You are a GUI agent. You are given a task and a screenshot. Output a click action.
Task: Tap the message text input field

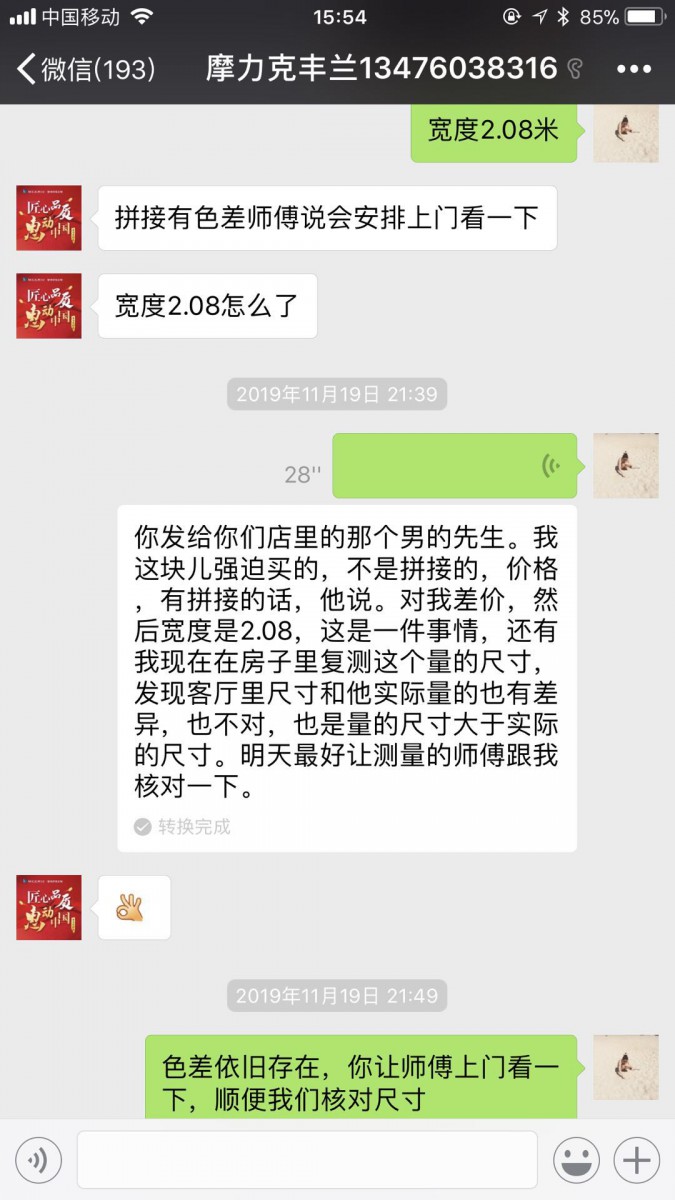tap(307, 1160)
